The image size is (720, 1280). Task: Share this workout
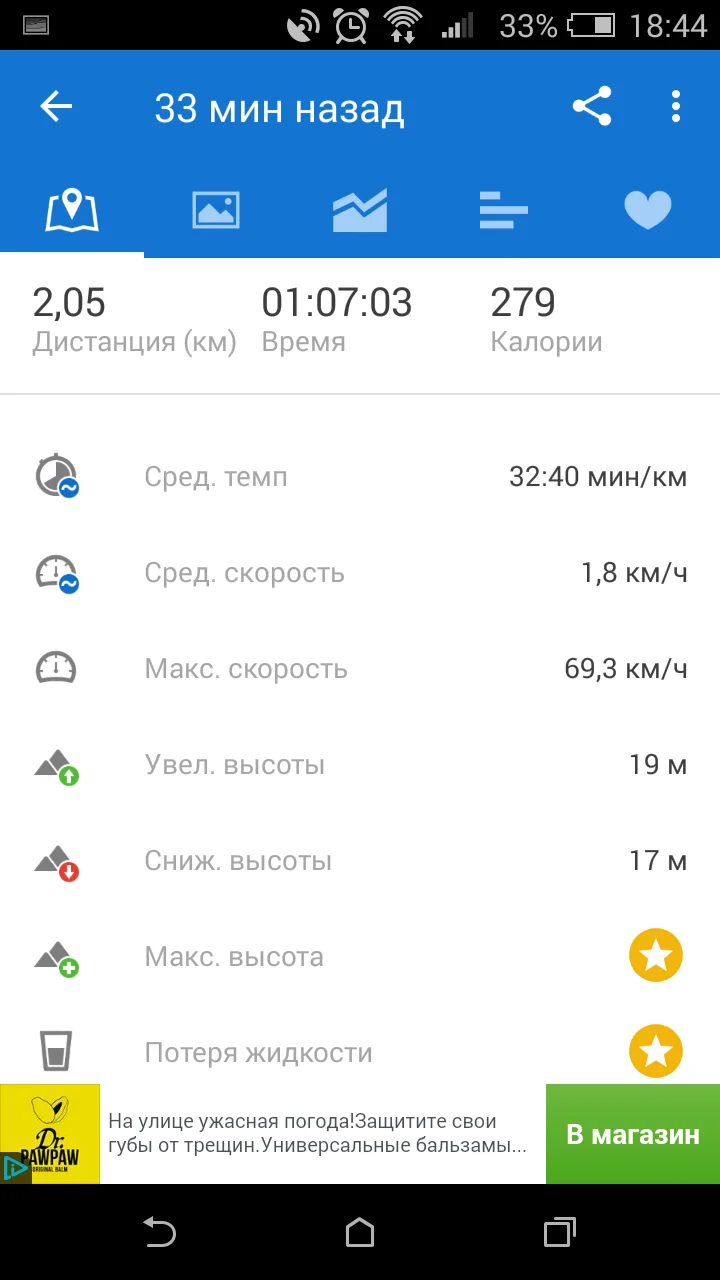point(592,107)
